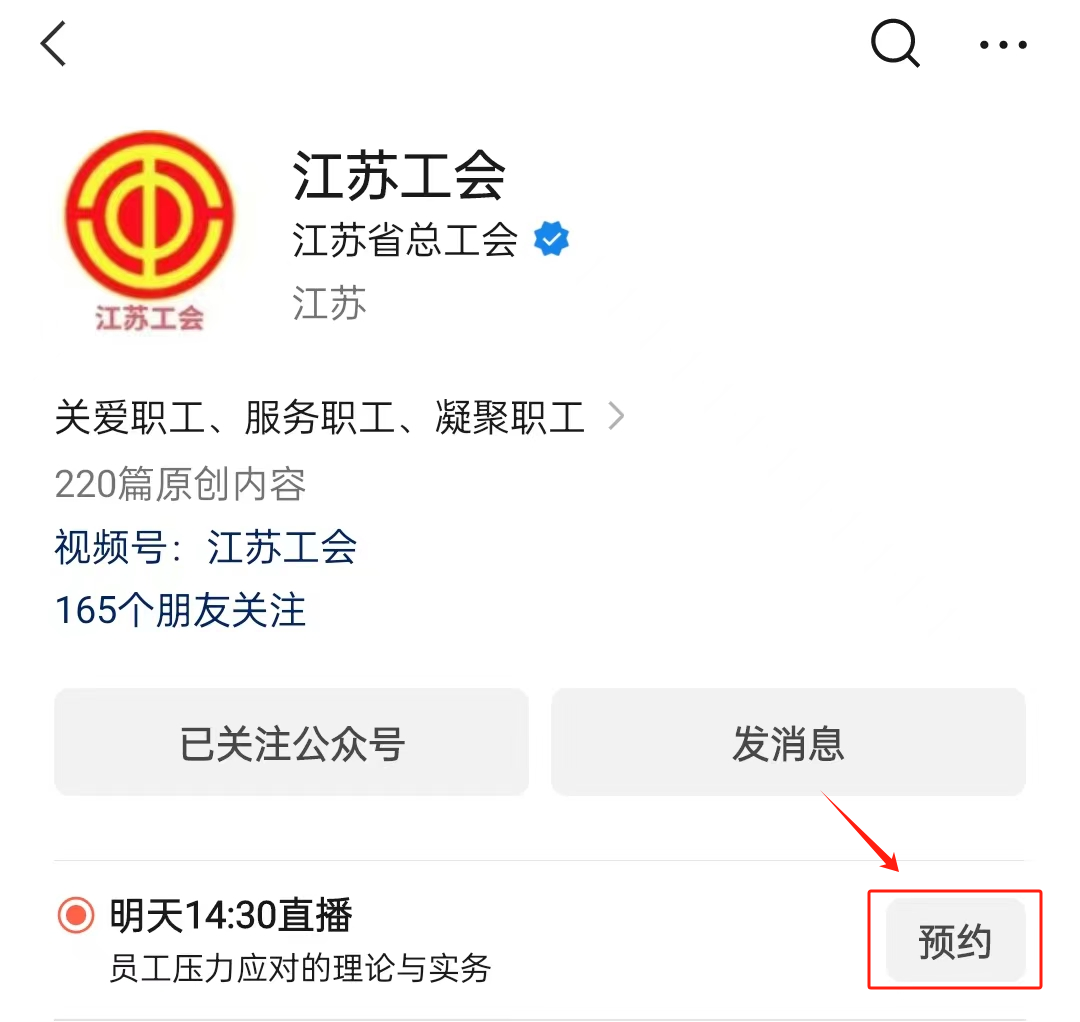Screen dimensions: 1080x1022
Task: View the 165个朋友关注 list
Action: [180, 610]
